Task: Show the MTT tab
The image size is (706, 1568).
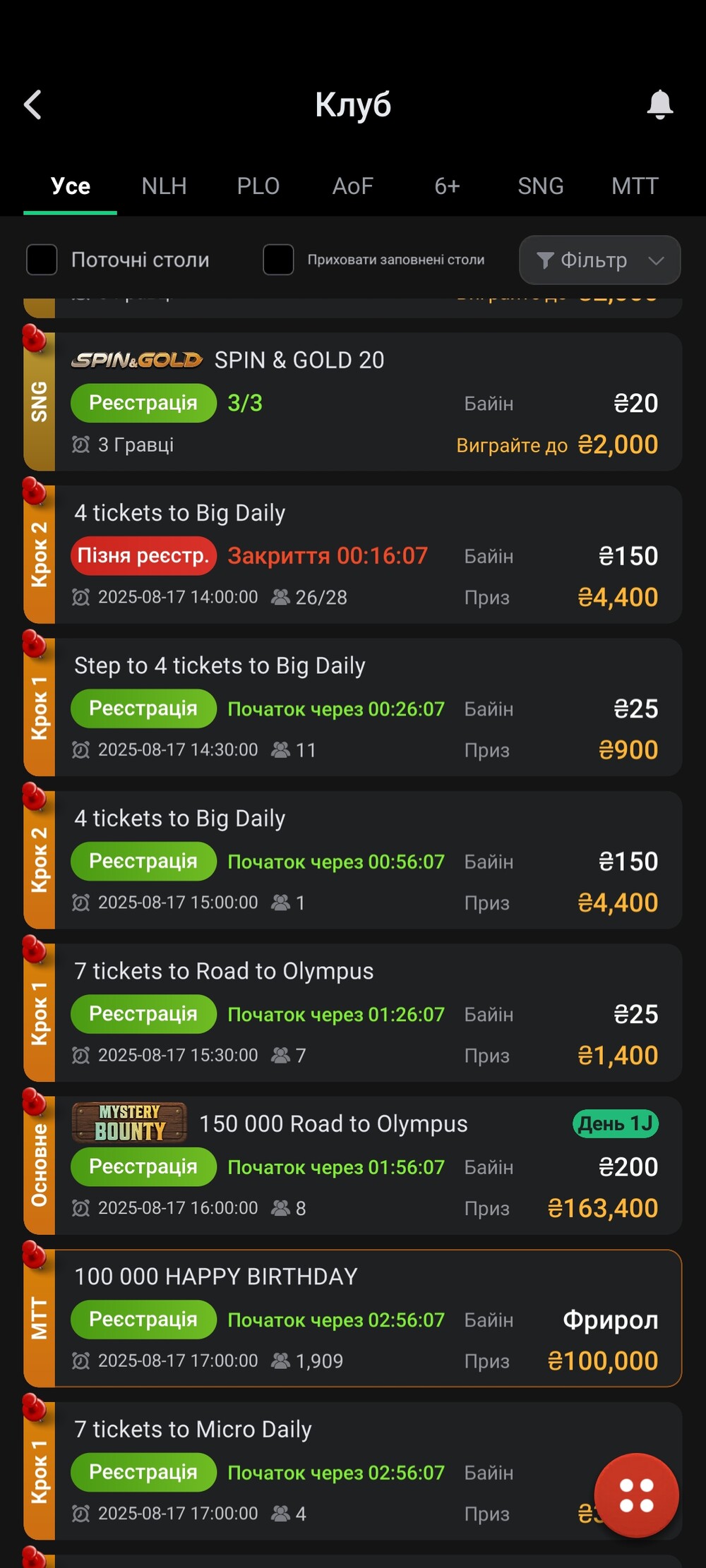Action: 635,186
